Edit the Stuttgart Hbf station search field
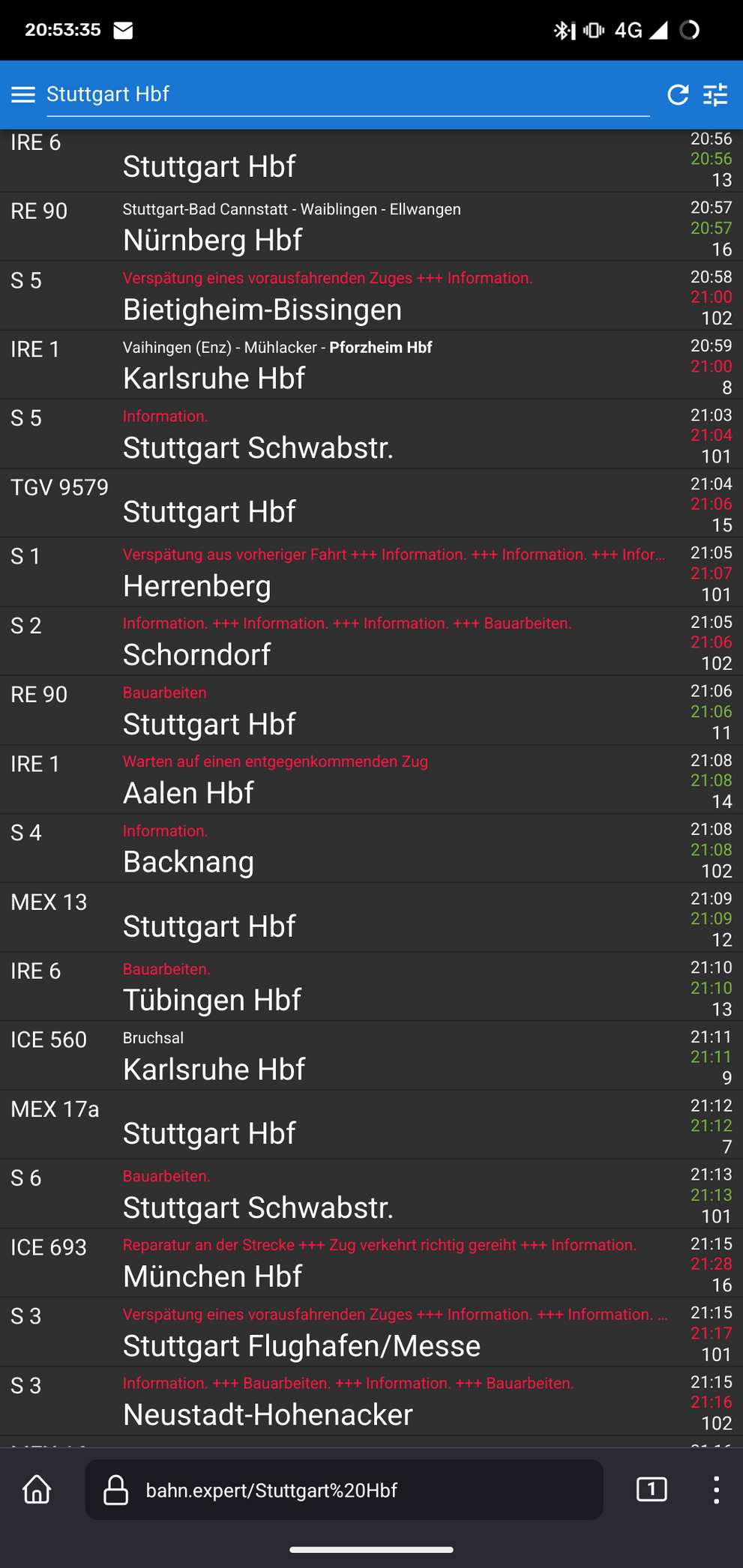 [x=348, y=95]
